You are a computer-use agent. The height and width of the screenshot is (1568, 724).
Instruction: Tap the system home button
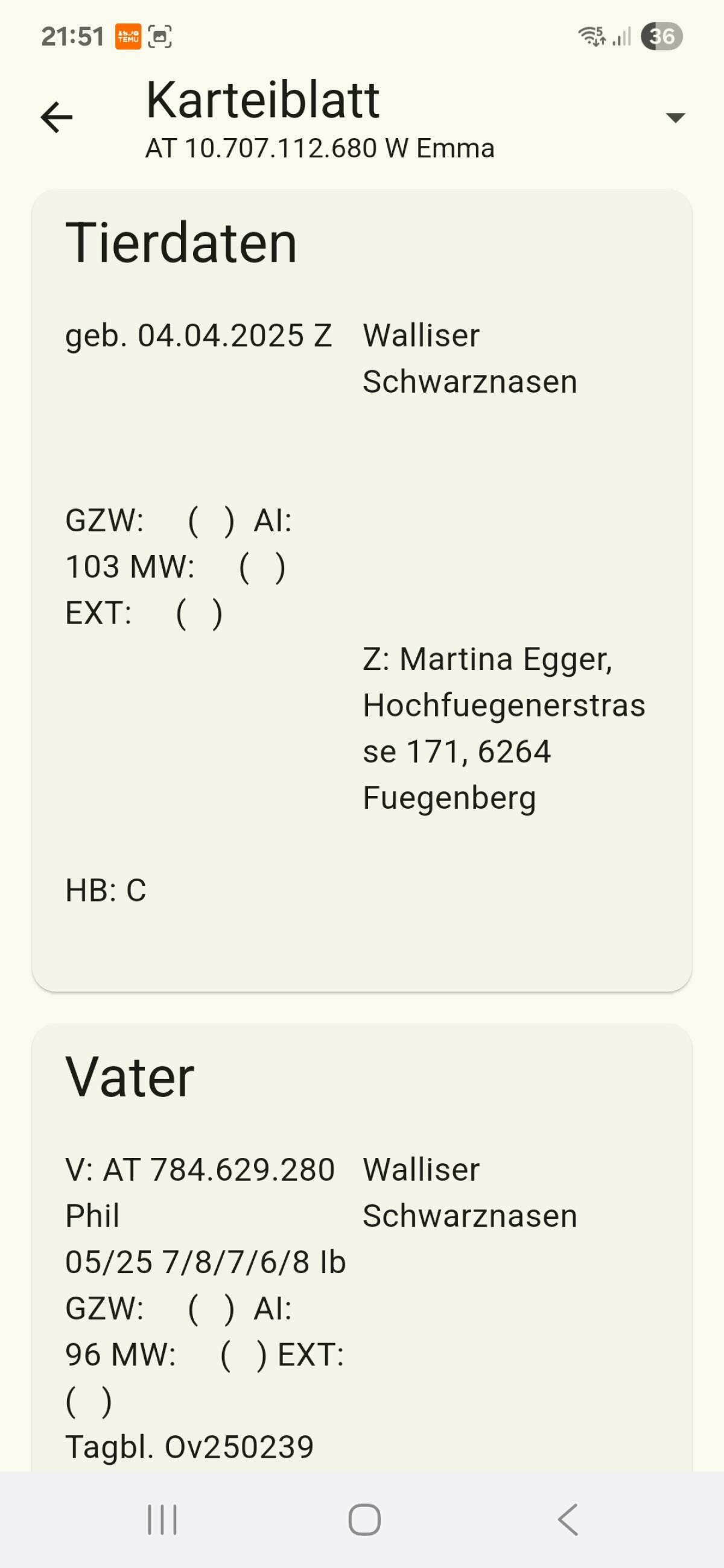(364, 1520)
